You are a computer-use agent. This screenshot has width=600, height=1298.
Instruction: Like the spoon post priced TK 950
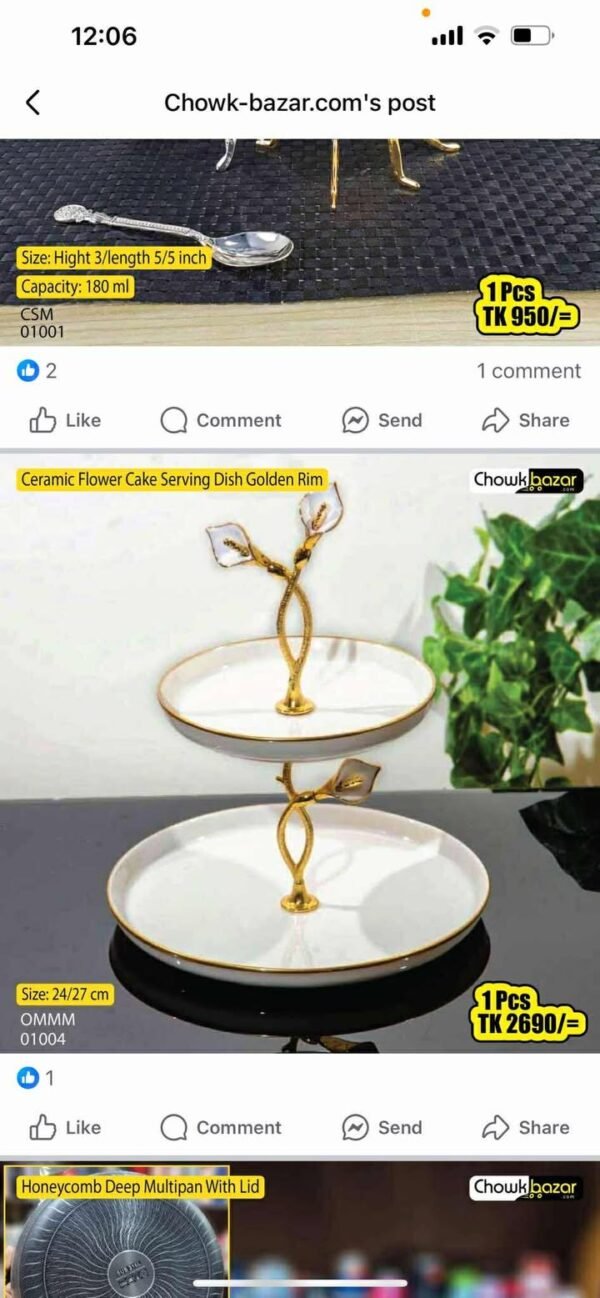[65, 420]
